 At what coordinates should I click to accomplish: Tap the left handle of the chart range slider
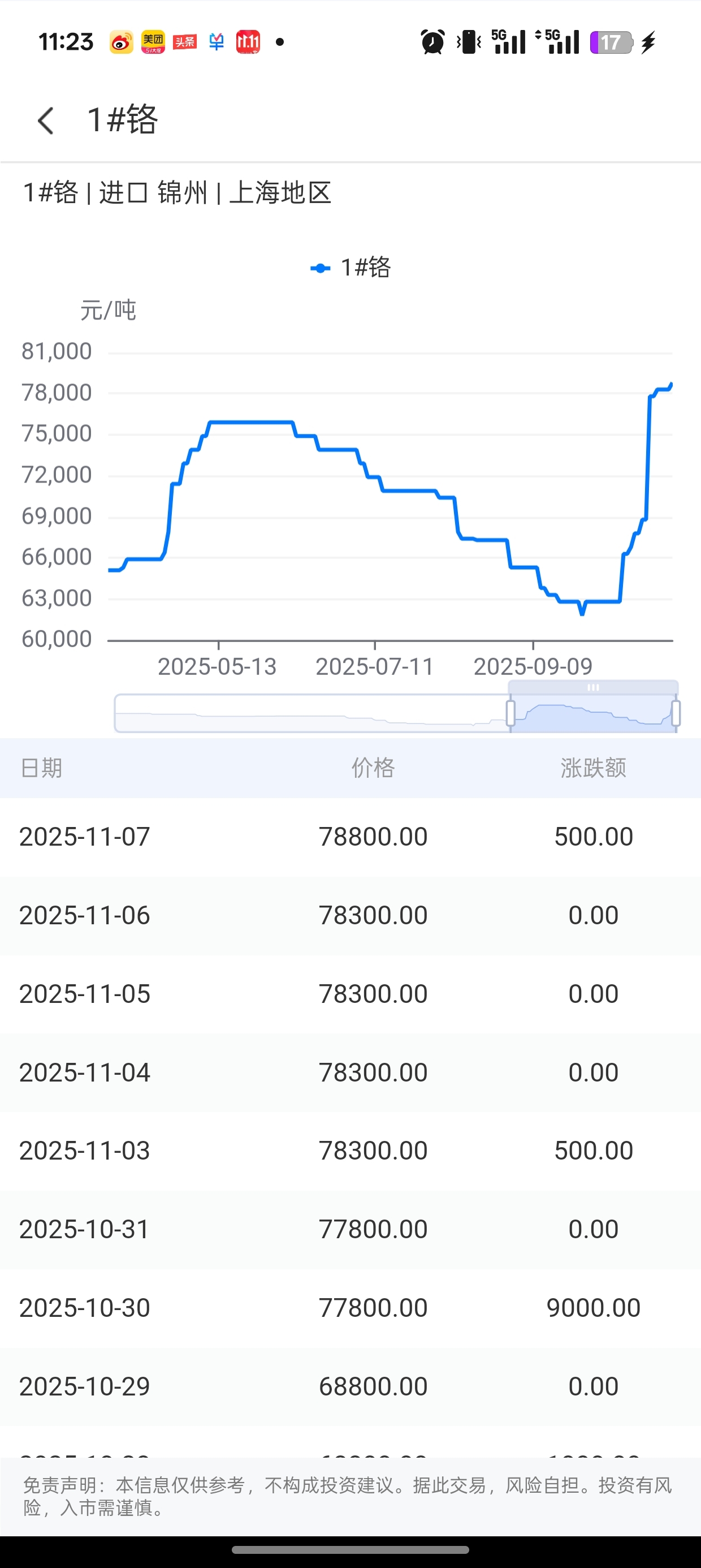510,712
